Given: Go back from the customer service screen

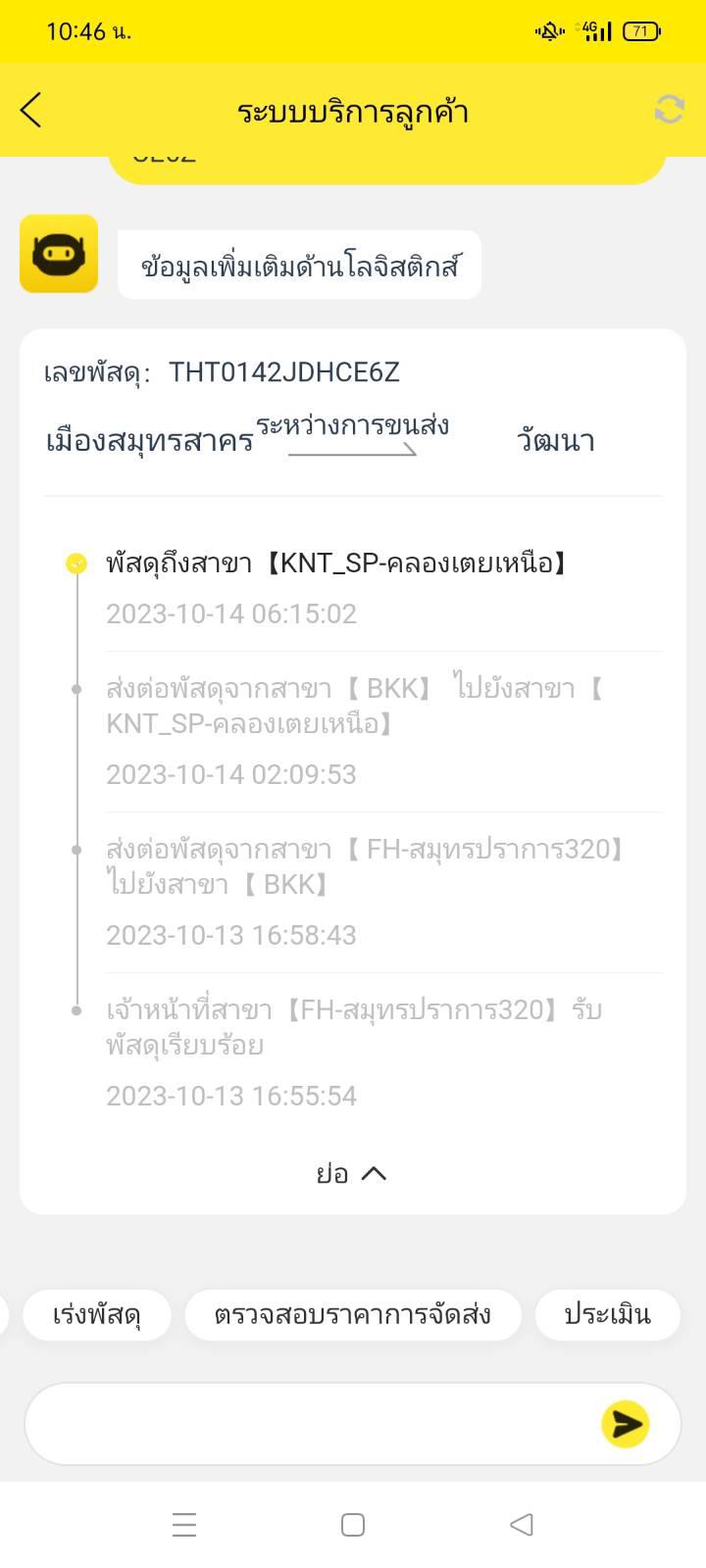Looking at the screenshot, I should click(31, 110).
